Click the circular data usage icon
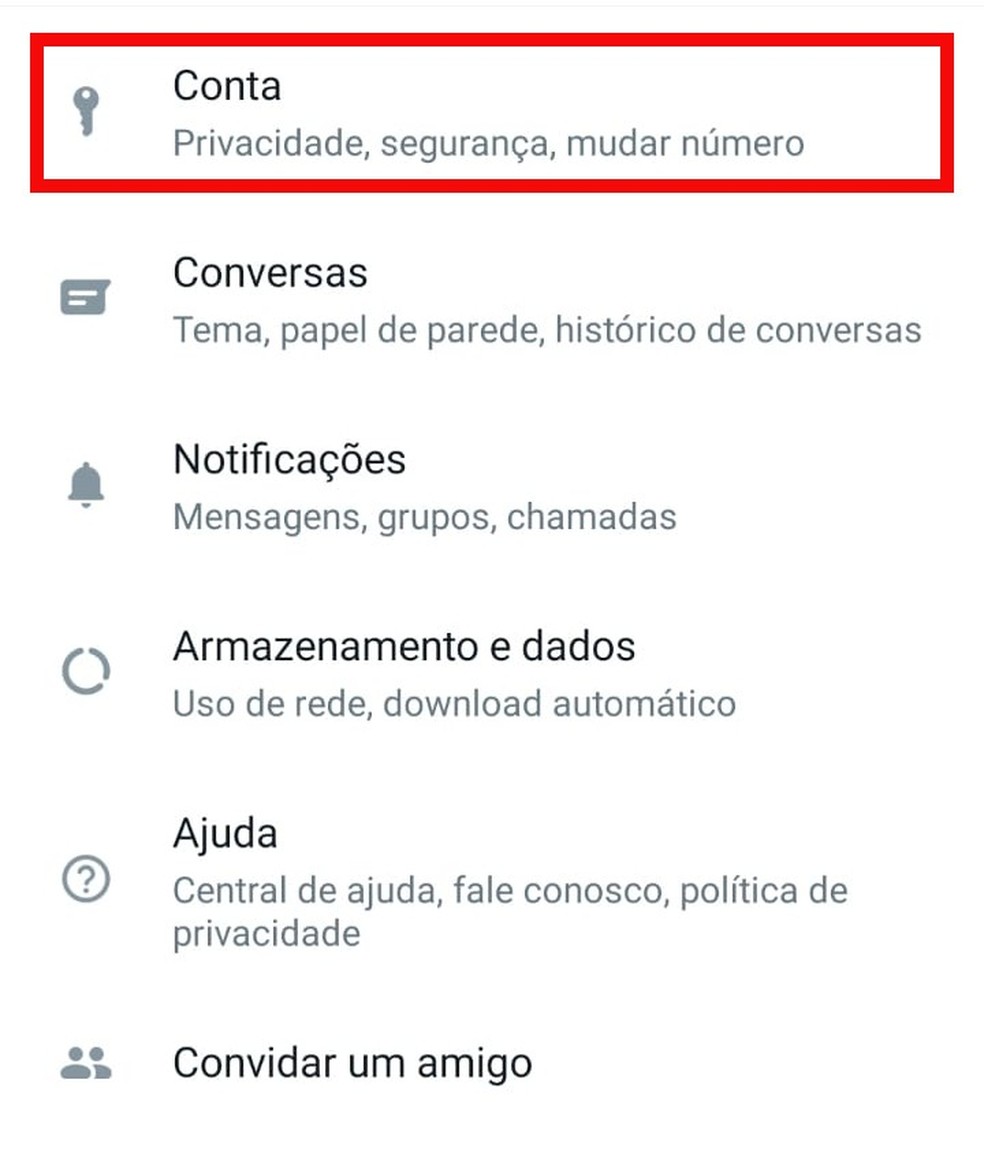The width and height of the screenshot is (984, 1169). (x=85, y=672)
